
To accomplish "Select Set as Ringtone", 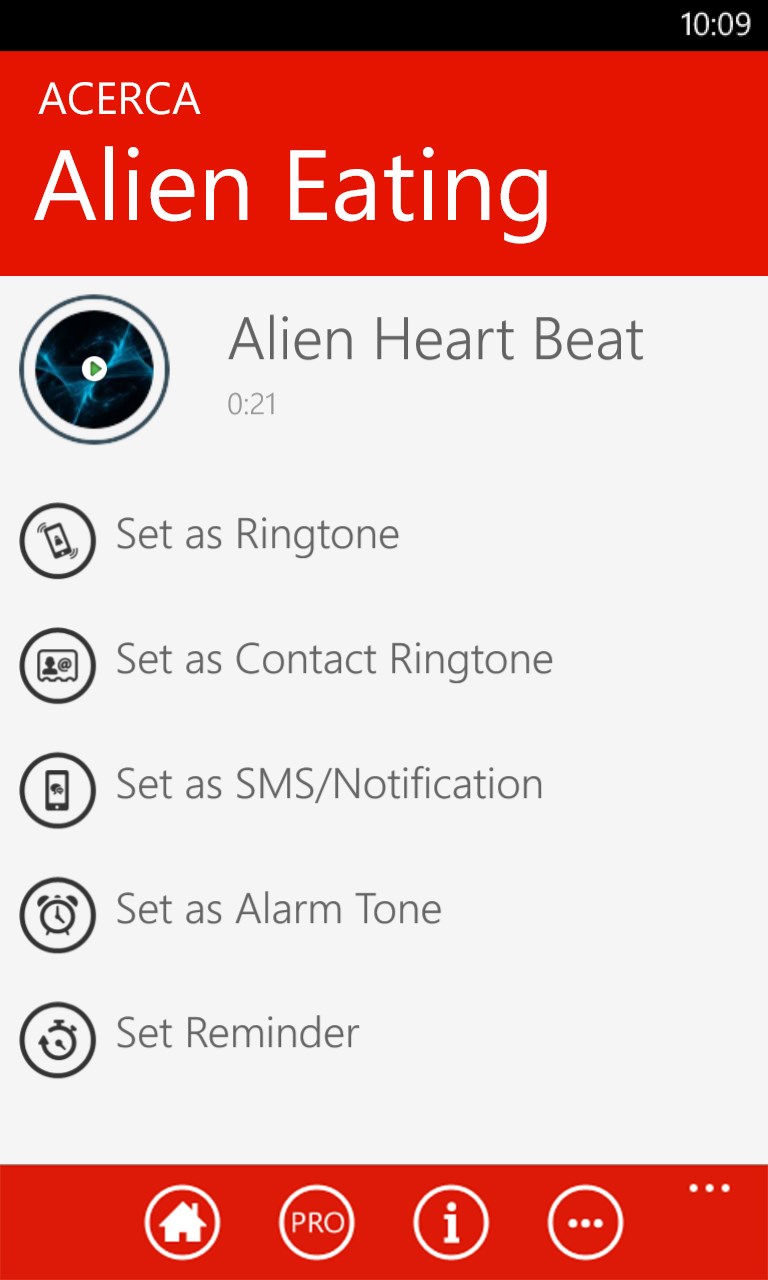I will (x=257, y=535).
